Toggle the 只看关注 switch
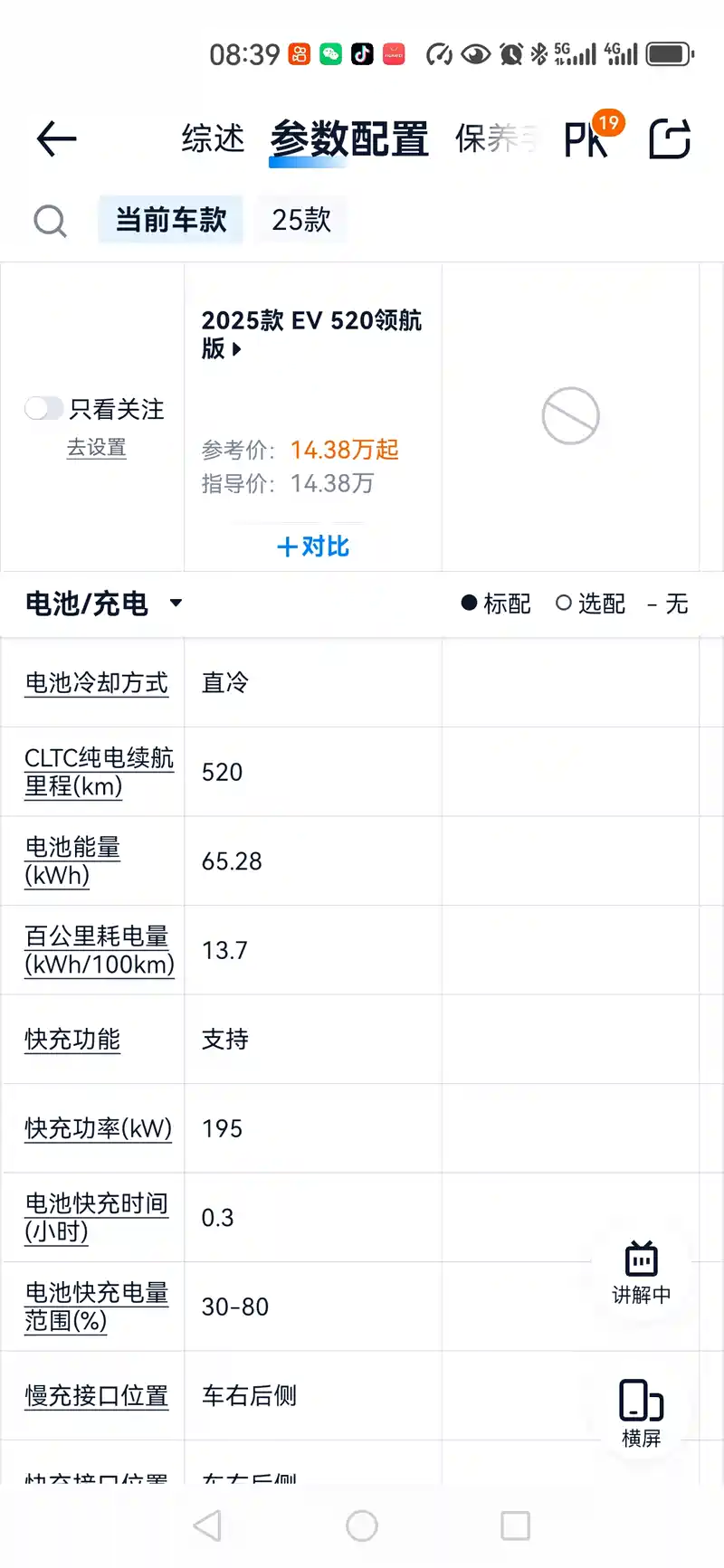This screenshot has width=724, height=1568. [x=43, y=409]
